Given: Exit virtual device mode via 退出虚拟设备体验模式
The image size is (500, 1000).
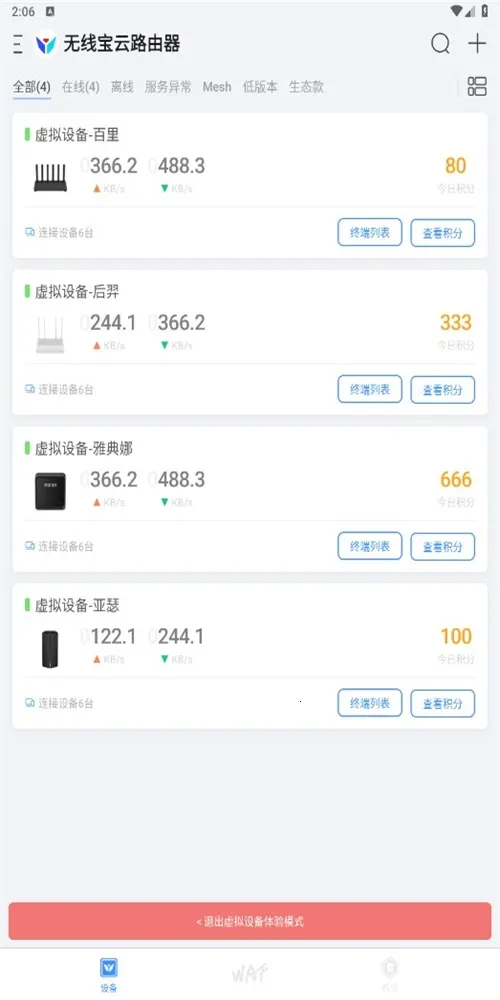Looking at the screenshot, I should [x=250, y=921].
